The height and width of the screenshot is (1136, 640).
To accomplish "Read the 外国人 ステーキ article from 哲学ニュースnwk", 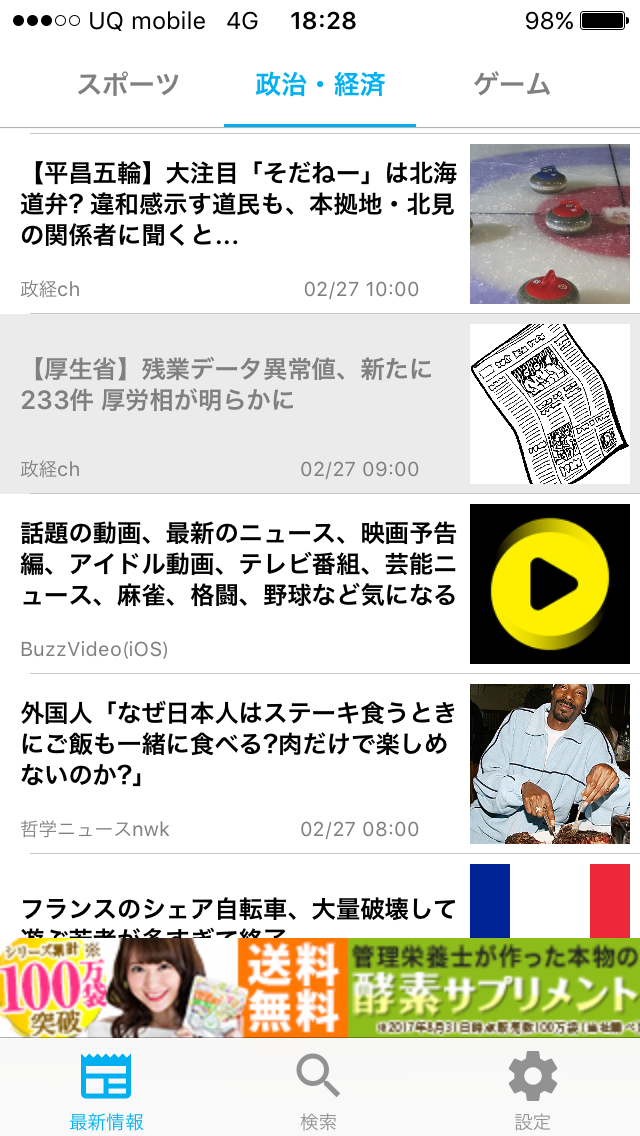I will point(240,745).
